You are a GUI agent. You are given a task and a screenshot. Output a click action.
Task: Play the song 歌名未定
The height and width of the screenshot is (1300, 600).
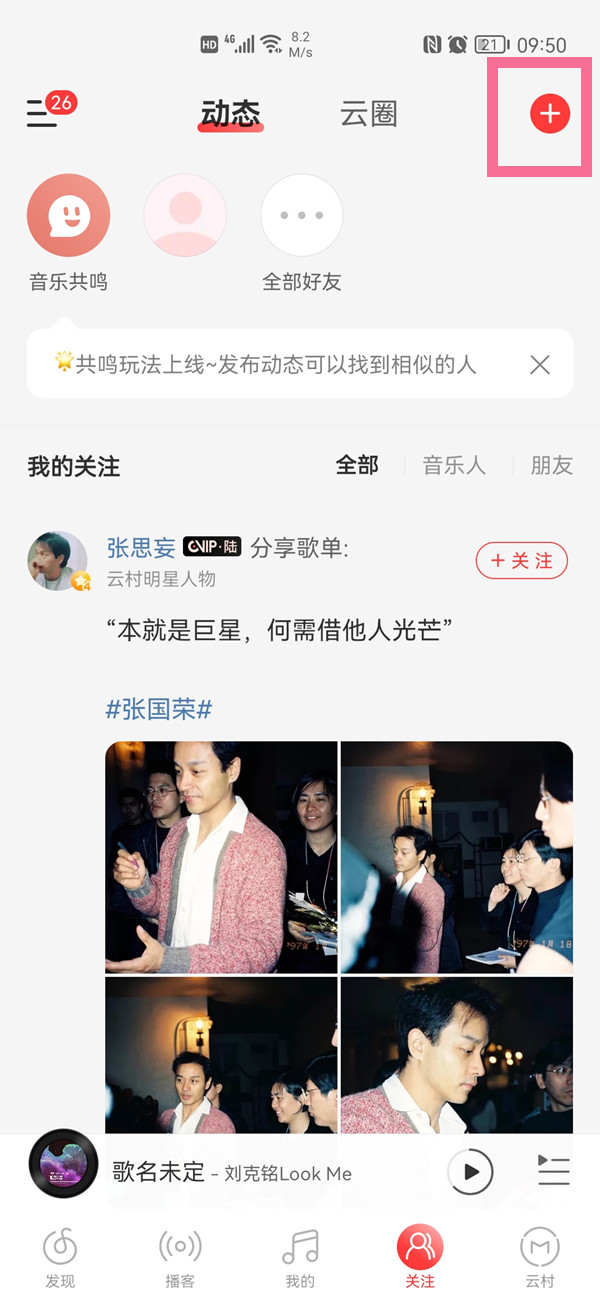[x=470, y=1171]
